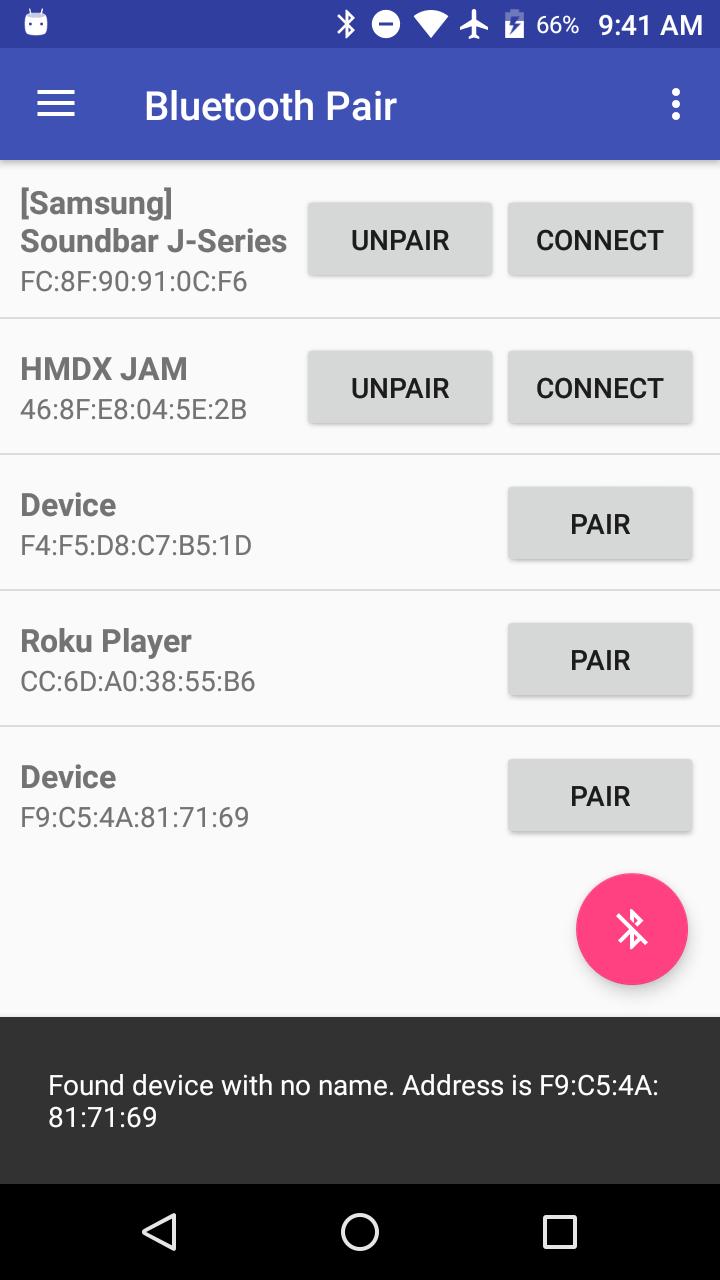The height and width of the screenshot is (1280, 720).
Task: Tap the pink Bluetooth scan button
Action: click(632, 929)
